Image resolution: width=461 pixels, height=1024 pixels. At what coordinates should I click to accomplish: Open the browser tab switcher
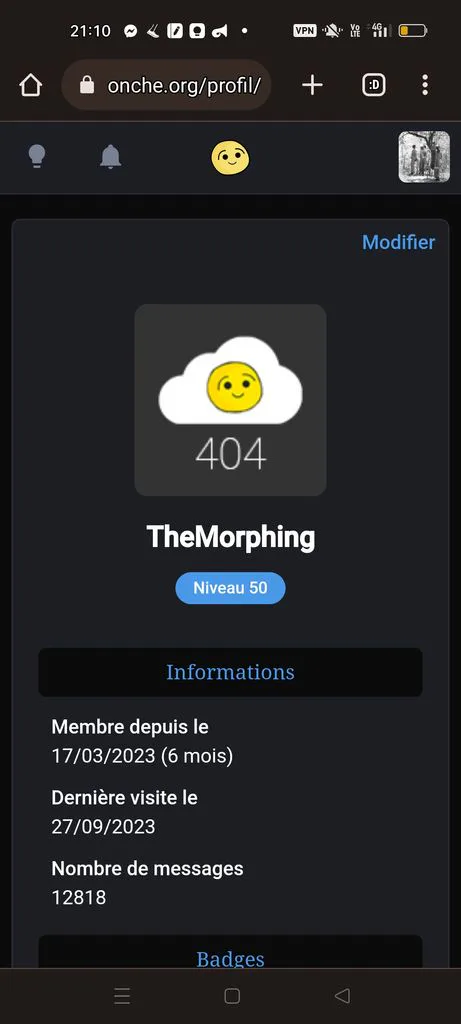(374, 85)
